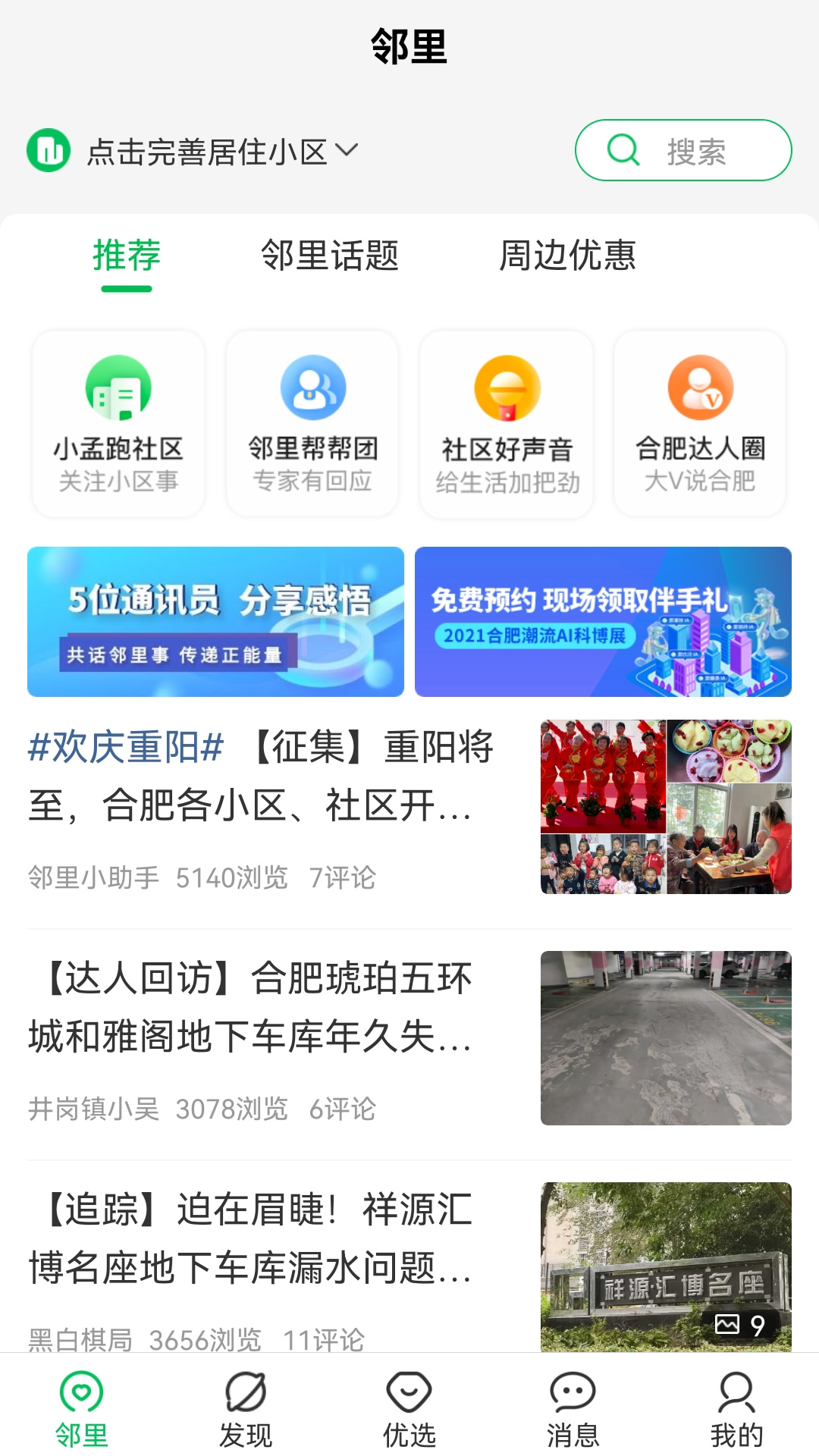Select the 推荐 tab
819x1456 pixels.
[x=127, y=256]
